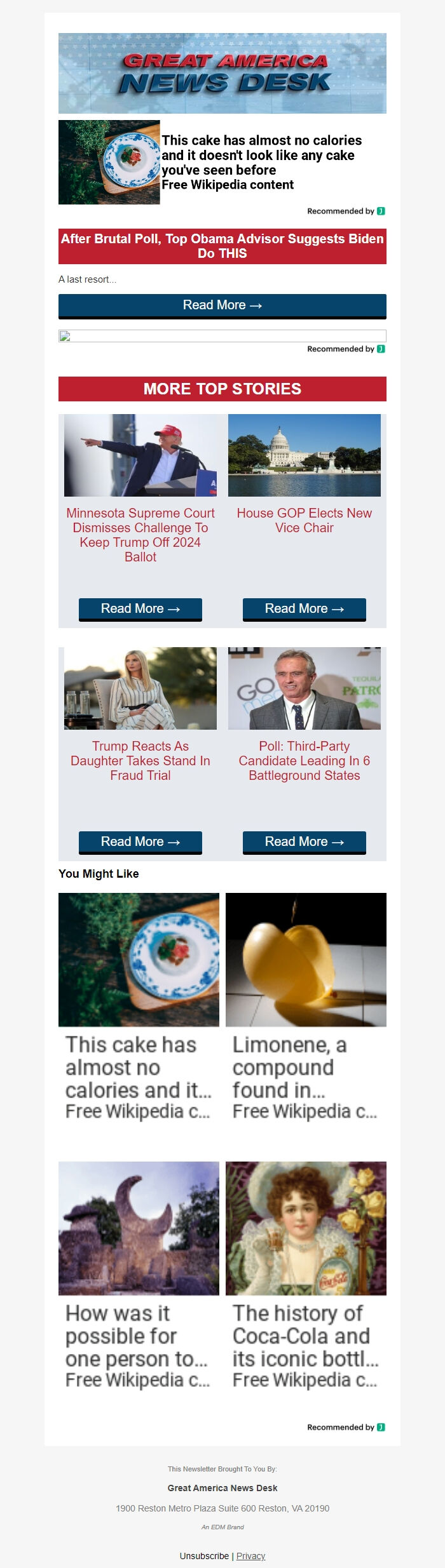Screen dimensions: 445x1568
Task: Read more on Minnesota Supreme Court story
Action: pyautogui.click(x=140, y=609)
